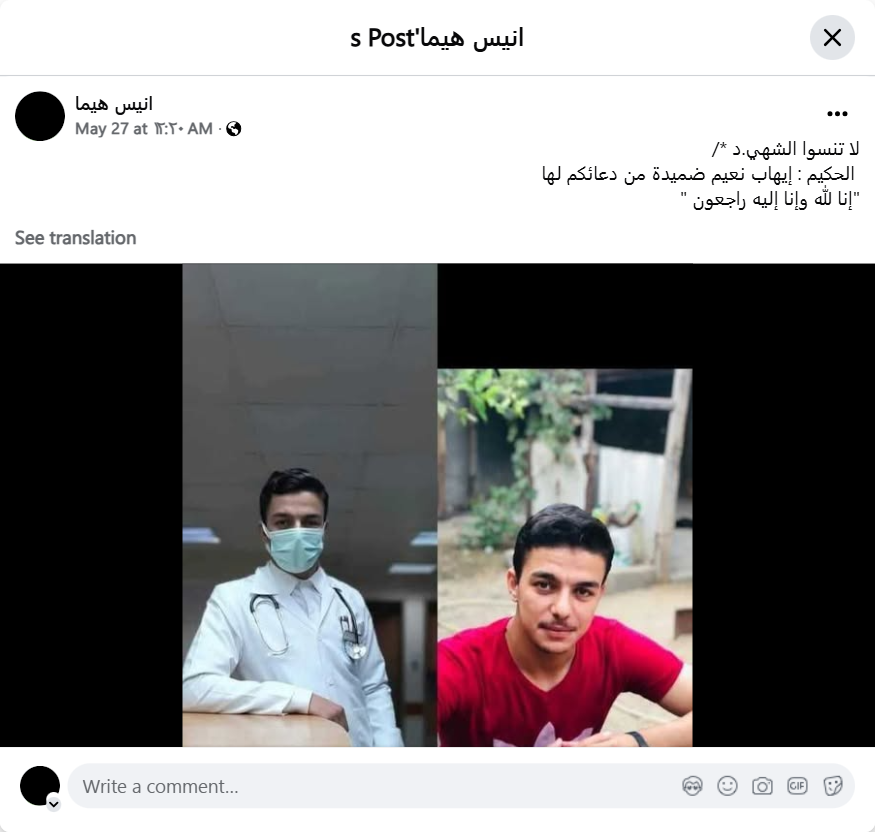Open انيس هيما profile from author name
Viewport: 875px width, 832px height.
(114, 104)
